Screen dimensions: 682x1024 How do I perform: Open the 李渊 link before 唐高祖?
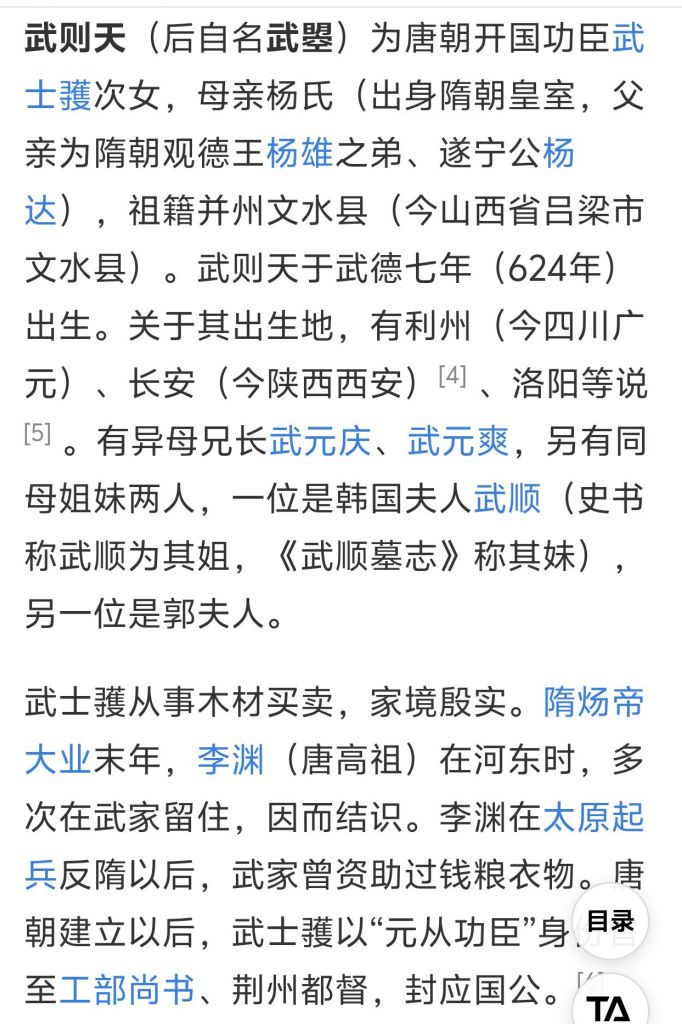tap(230, 761)
